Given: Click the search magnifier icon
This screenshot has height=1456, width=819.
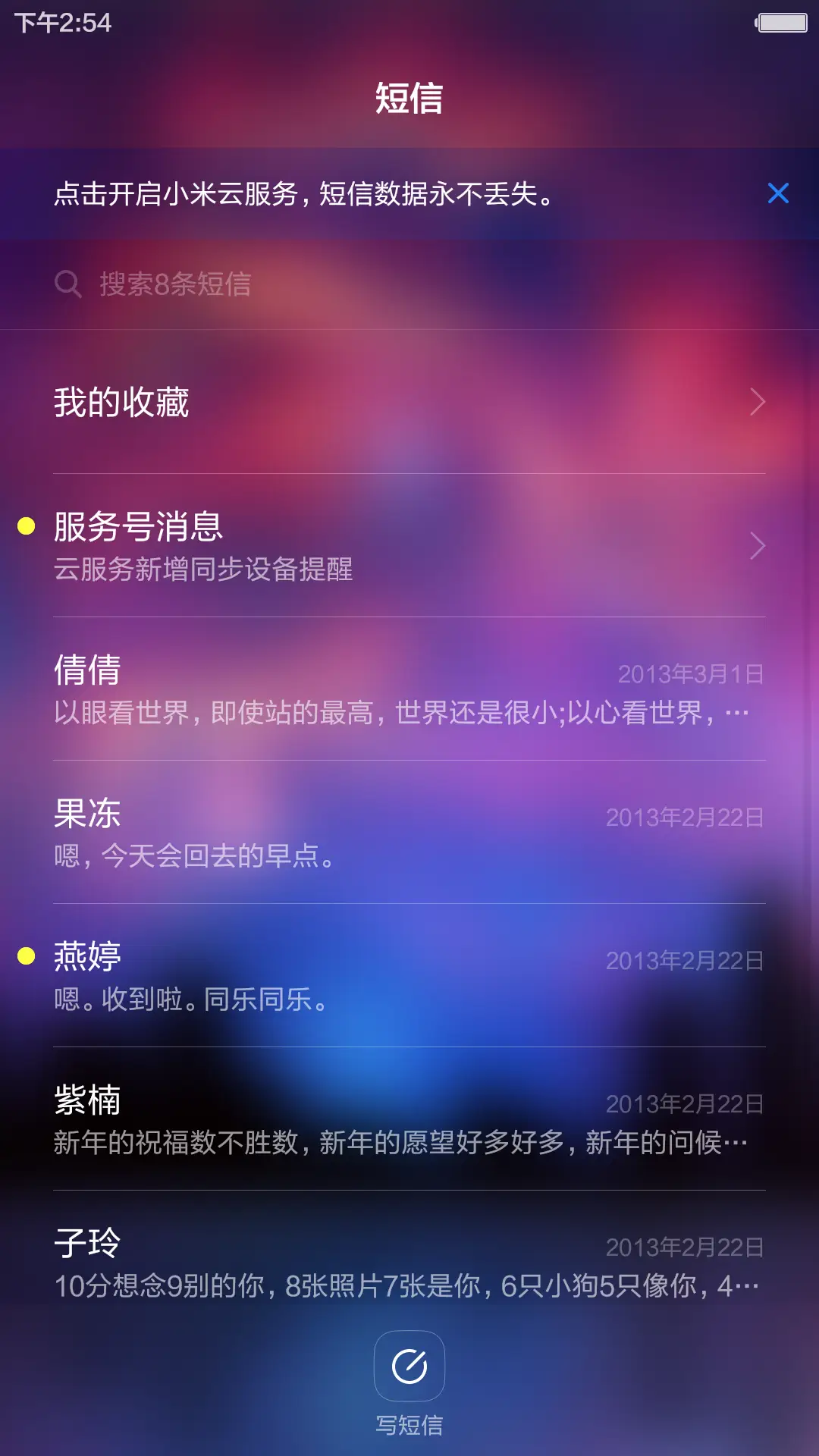Looking at the screenshot, I should coord(68,284).
